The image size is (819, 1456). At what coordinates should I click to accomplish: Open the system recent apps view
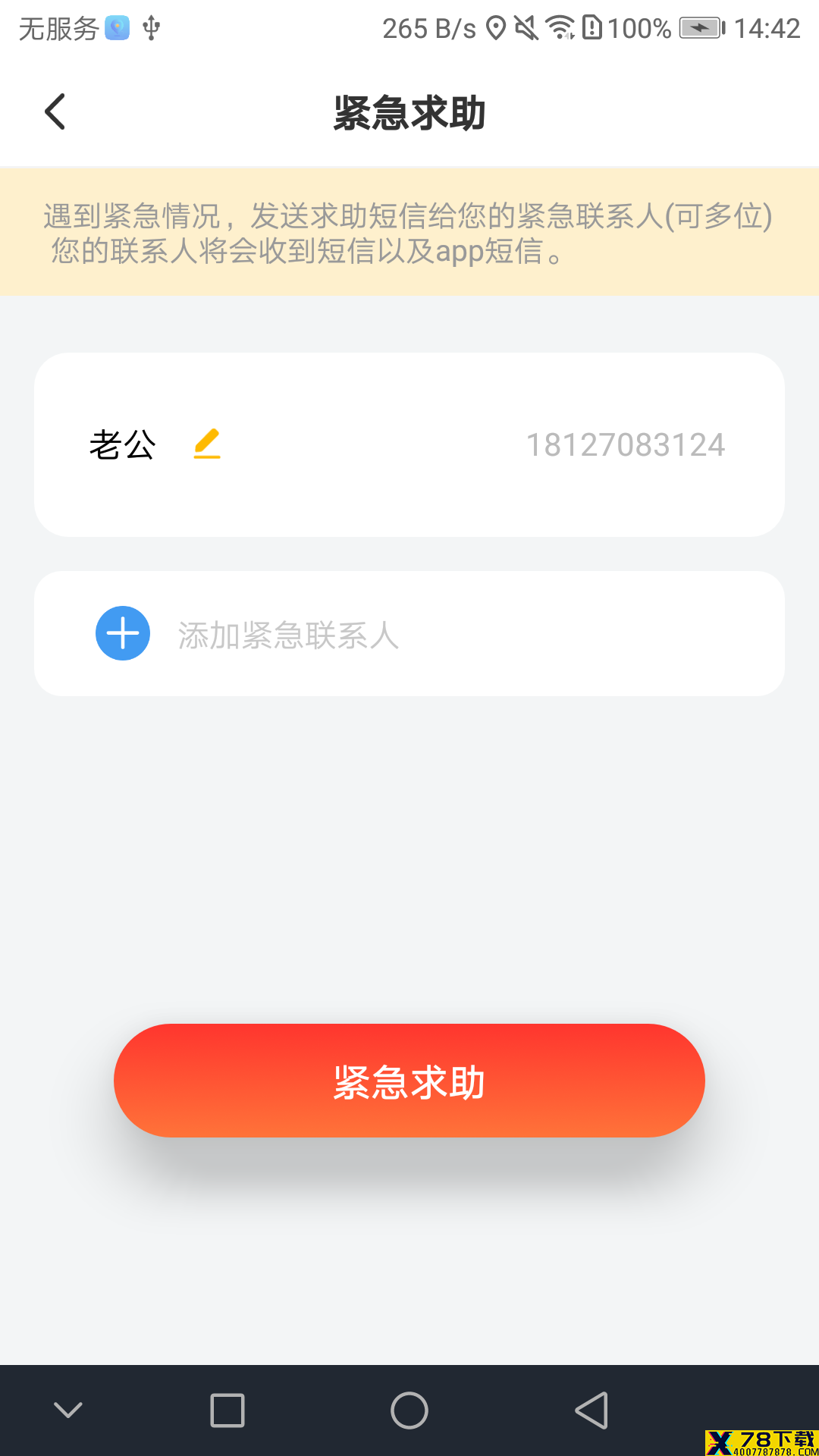227,1410
